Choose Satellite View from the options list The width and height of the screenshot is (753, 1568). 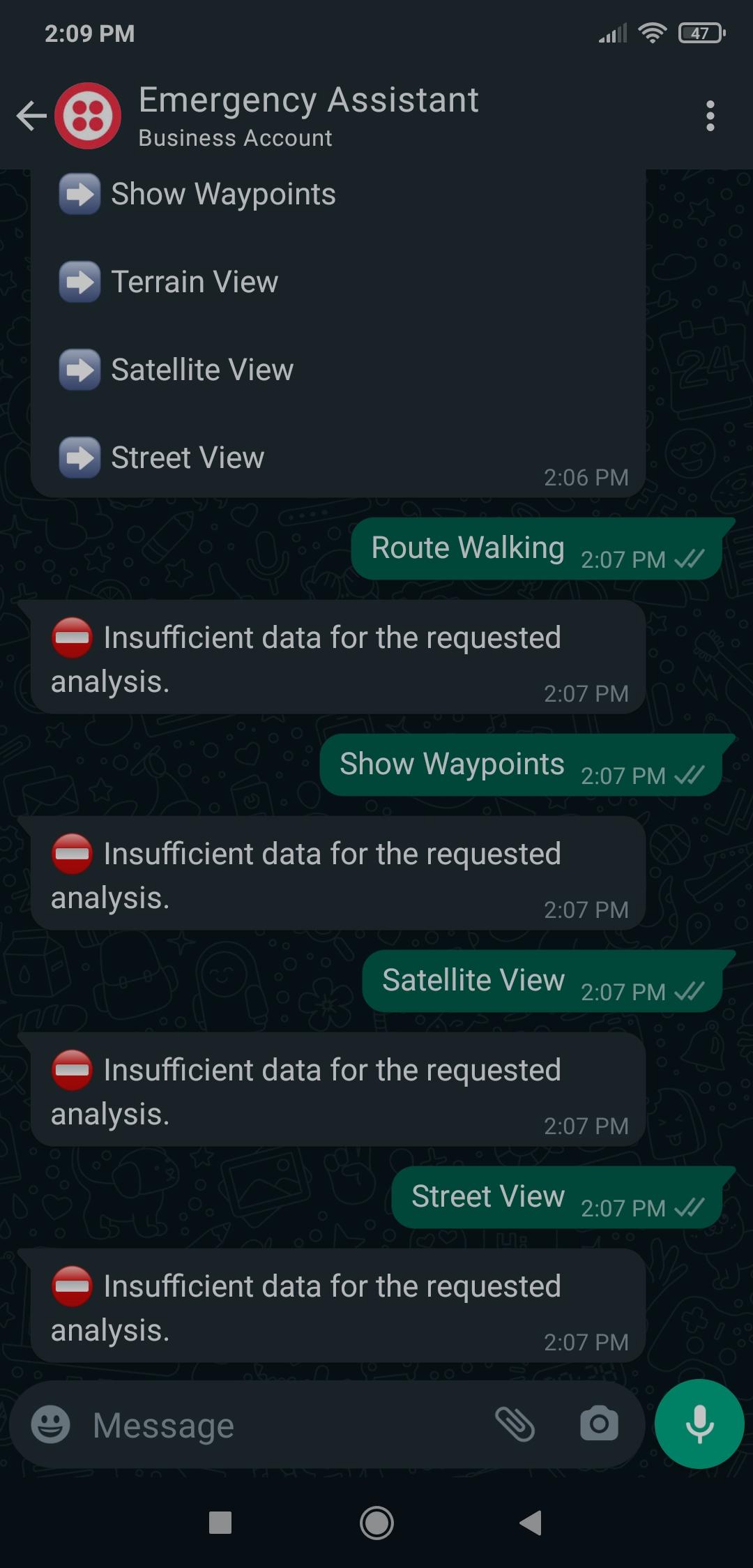pyautogui.click(x=201, y=369)
